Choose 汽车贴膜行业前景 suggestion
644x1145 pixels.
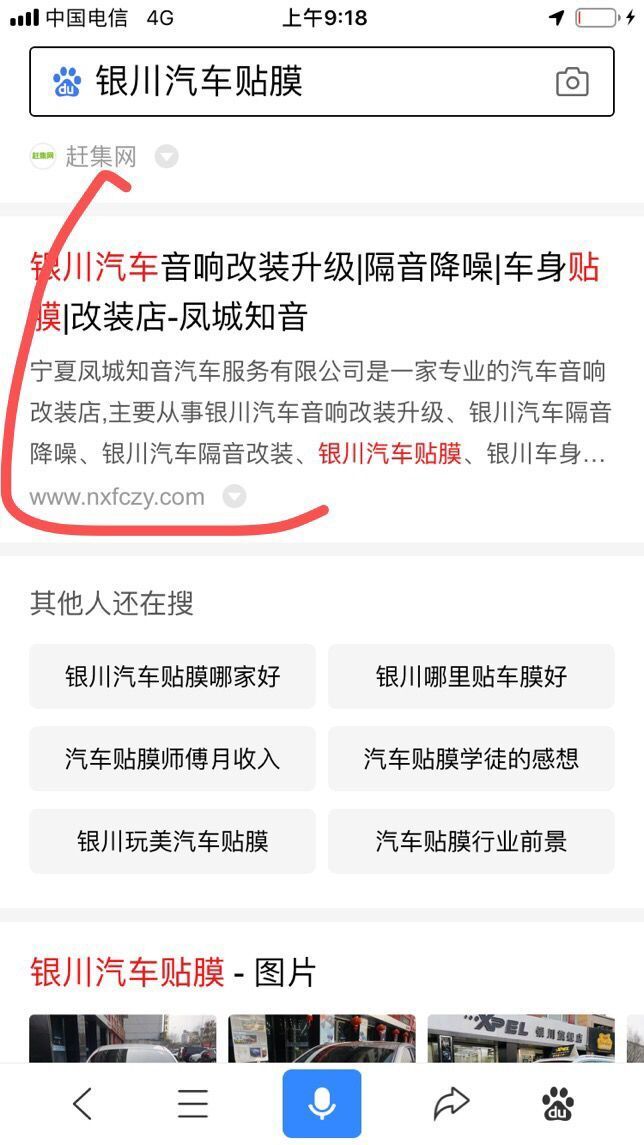click(471, 841)
